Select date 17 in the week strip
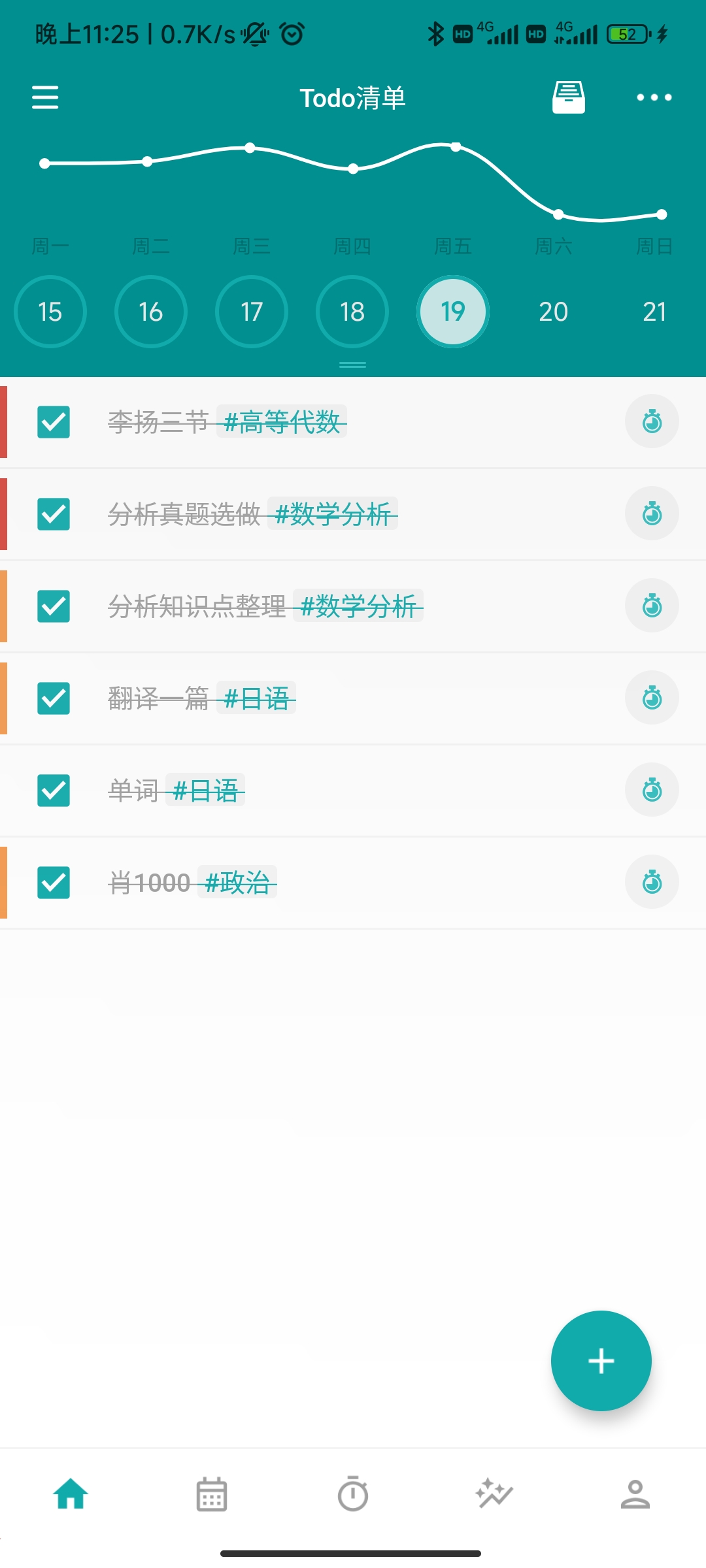 (252, 312)
